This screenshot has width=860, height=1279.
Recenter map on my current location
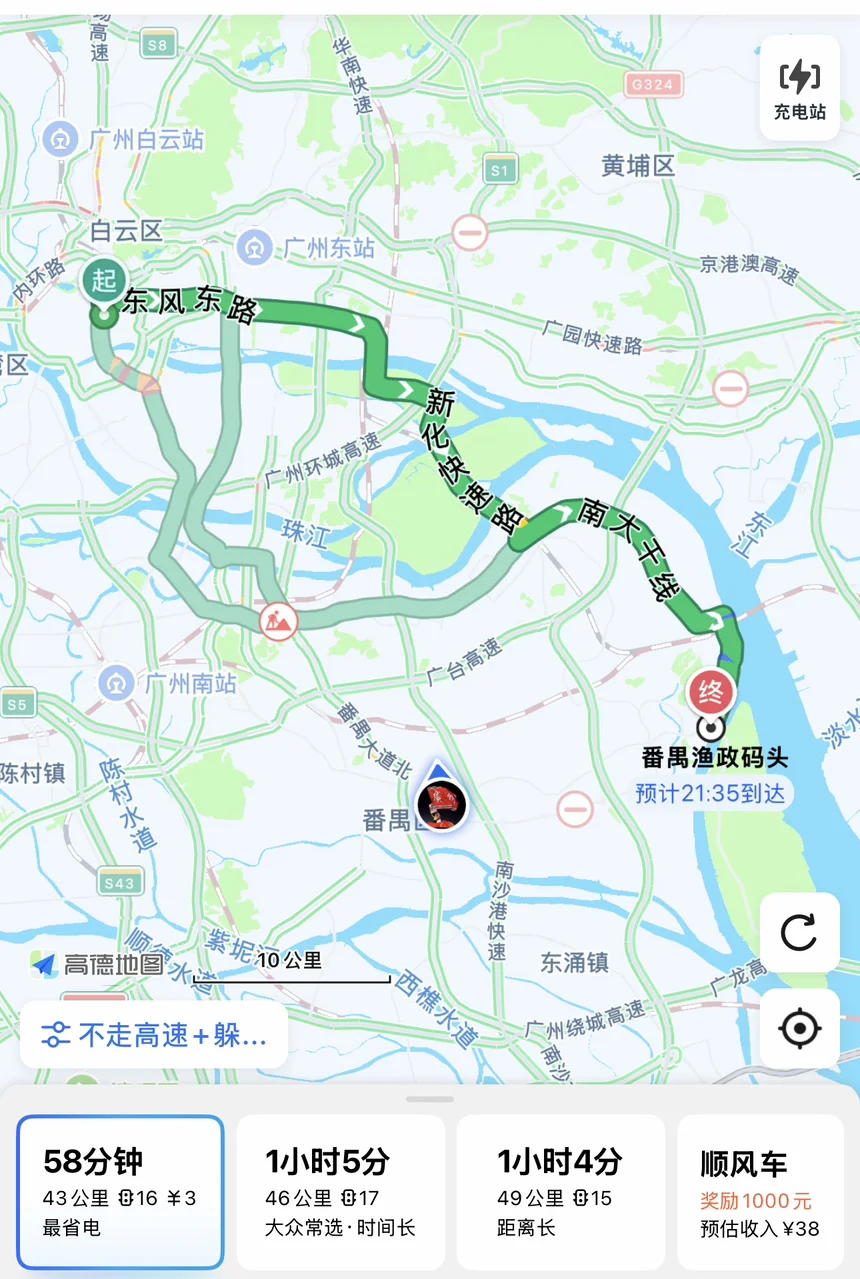(799, 1028)
